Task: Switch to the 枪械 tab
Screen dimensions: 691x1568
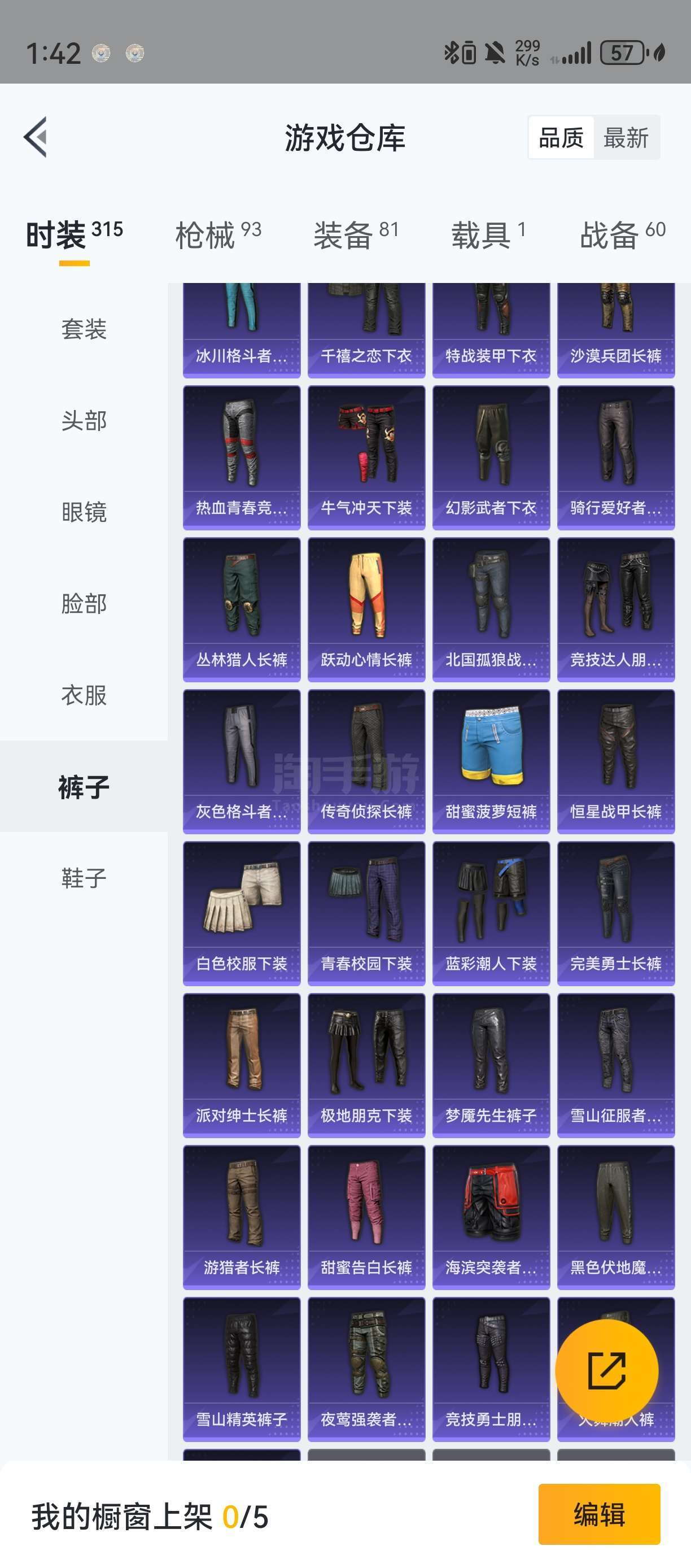Action: click(218, 235)
